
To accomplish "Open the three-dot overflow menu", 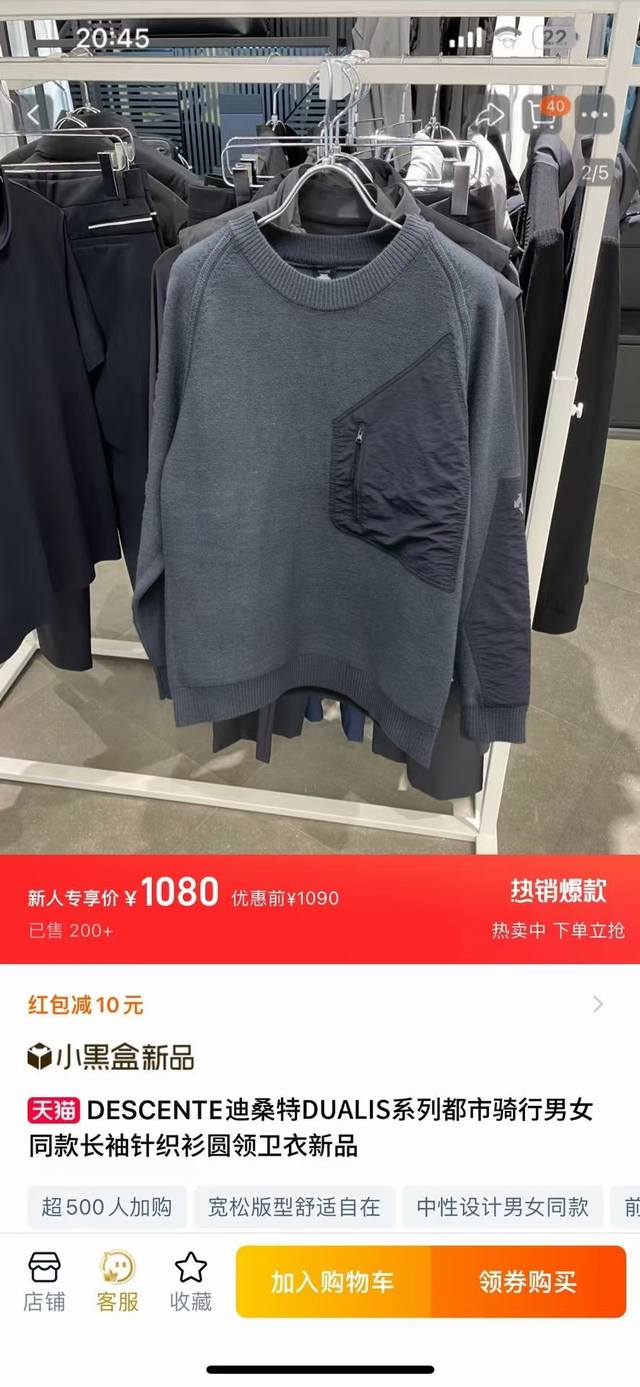I will 597,115.
